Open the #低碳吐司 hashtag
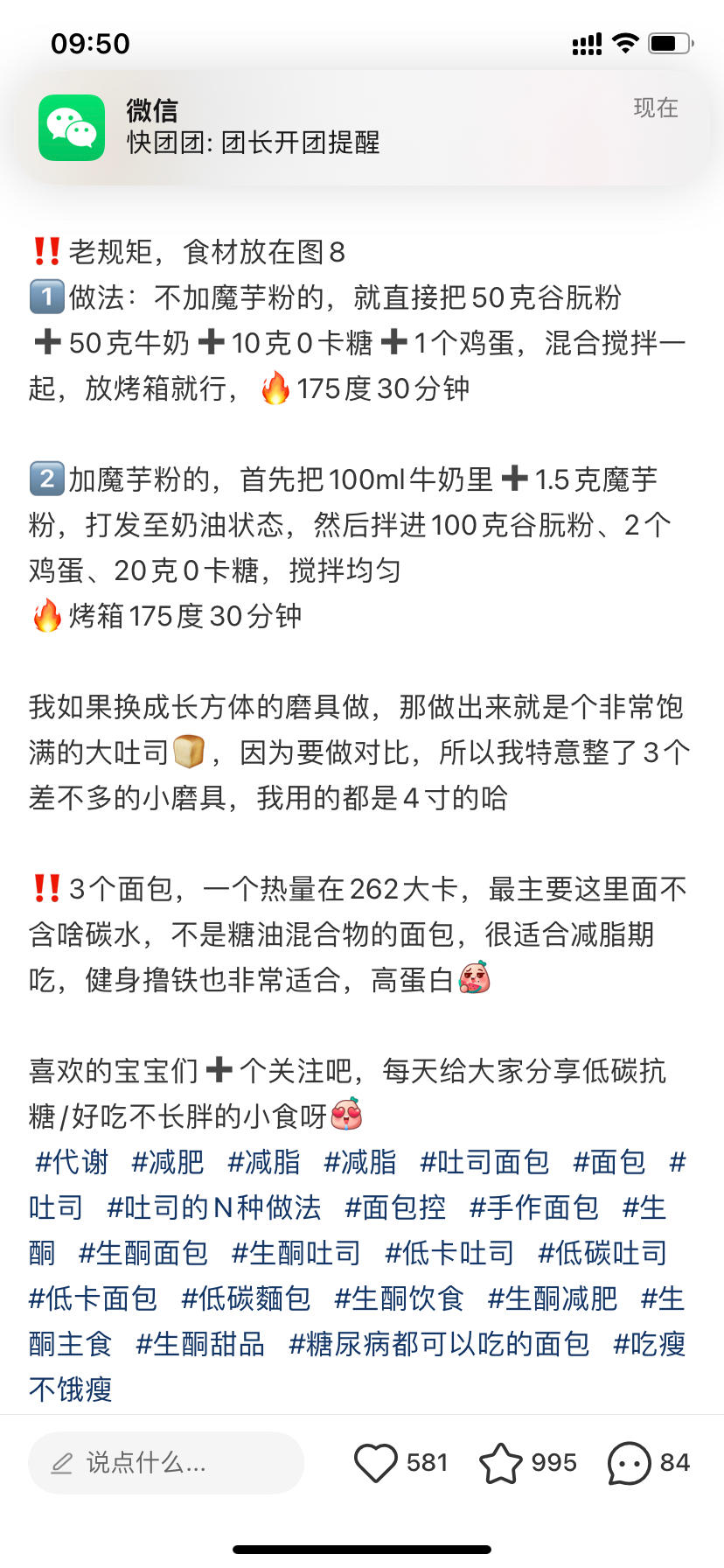This screenshot has height=1568, width=724. [602, 1253]
